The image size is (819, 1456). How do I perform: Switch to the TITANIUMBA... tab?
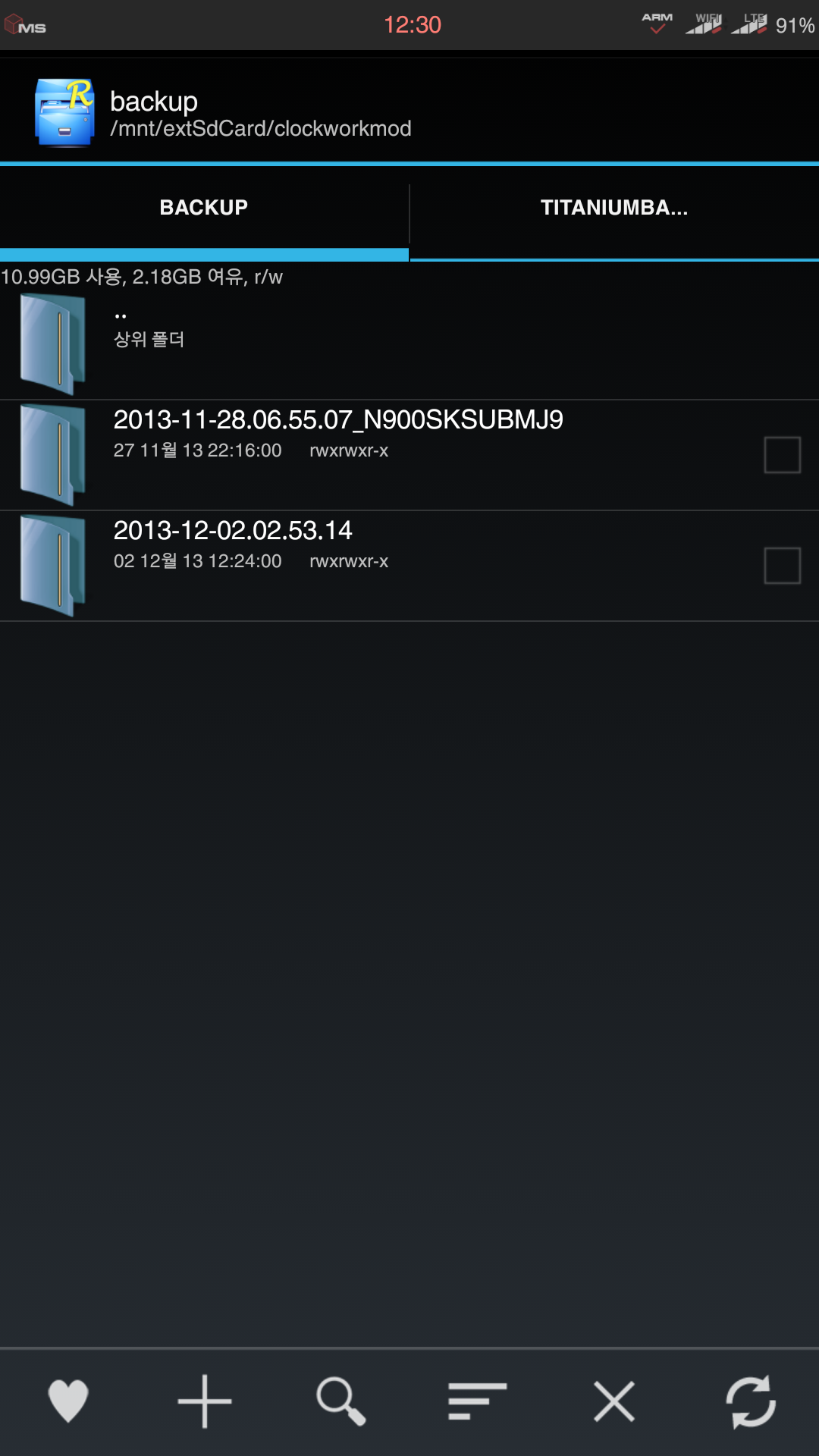614,208
